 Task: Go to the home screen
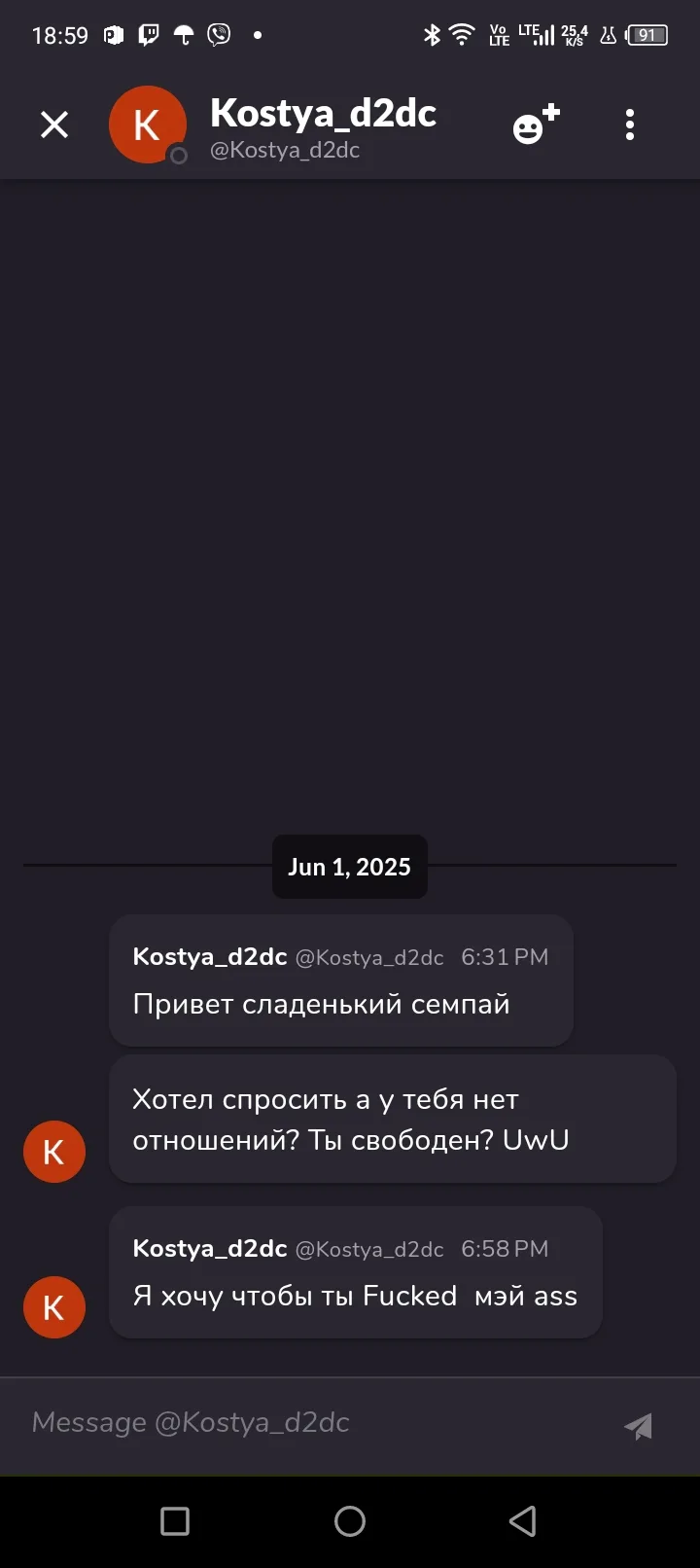tap(350, 1520)
